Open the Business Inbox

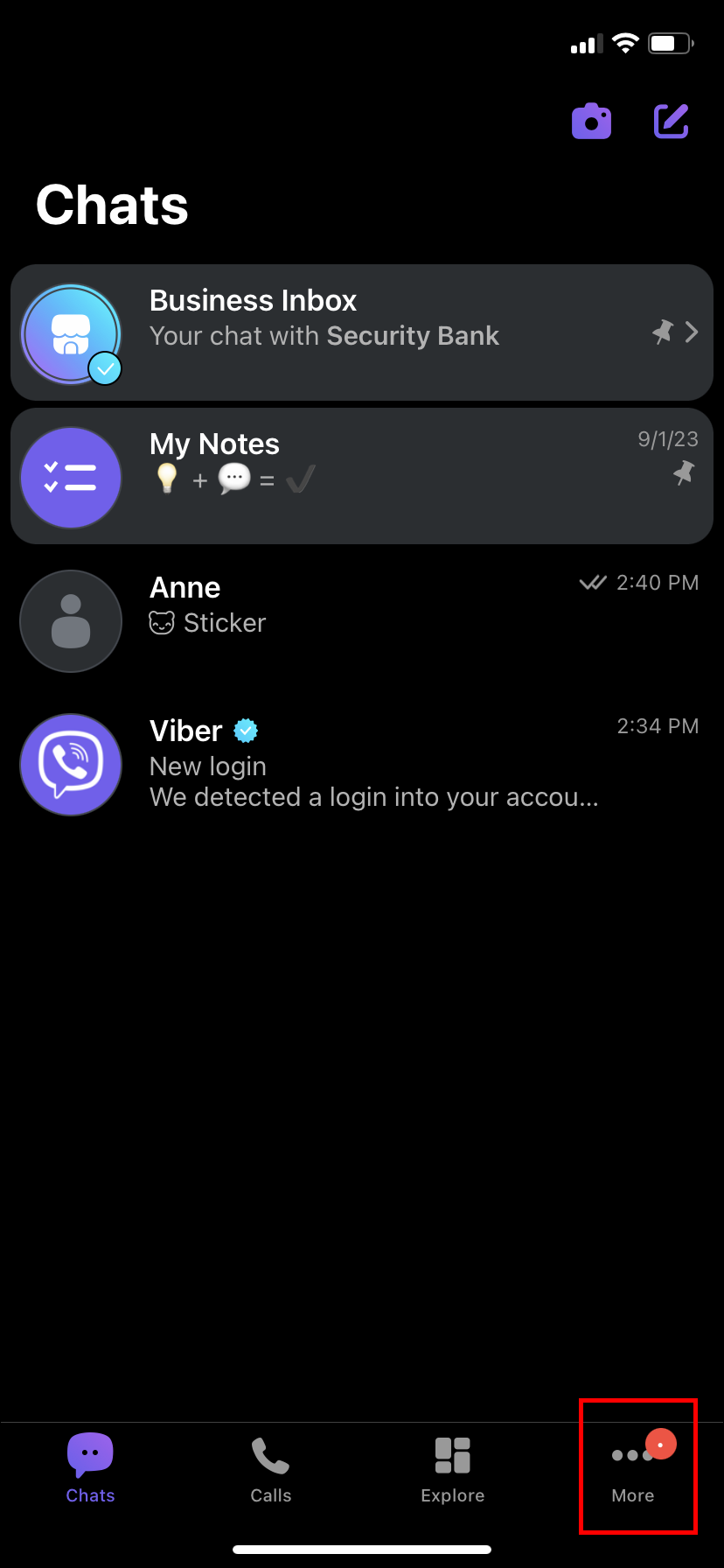(x=362, y=332)
